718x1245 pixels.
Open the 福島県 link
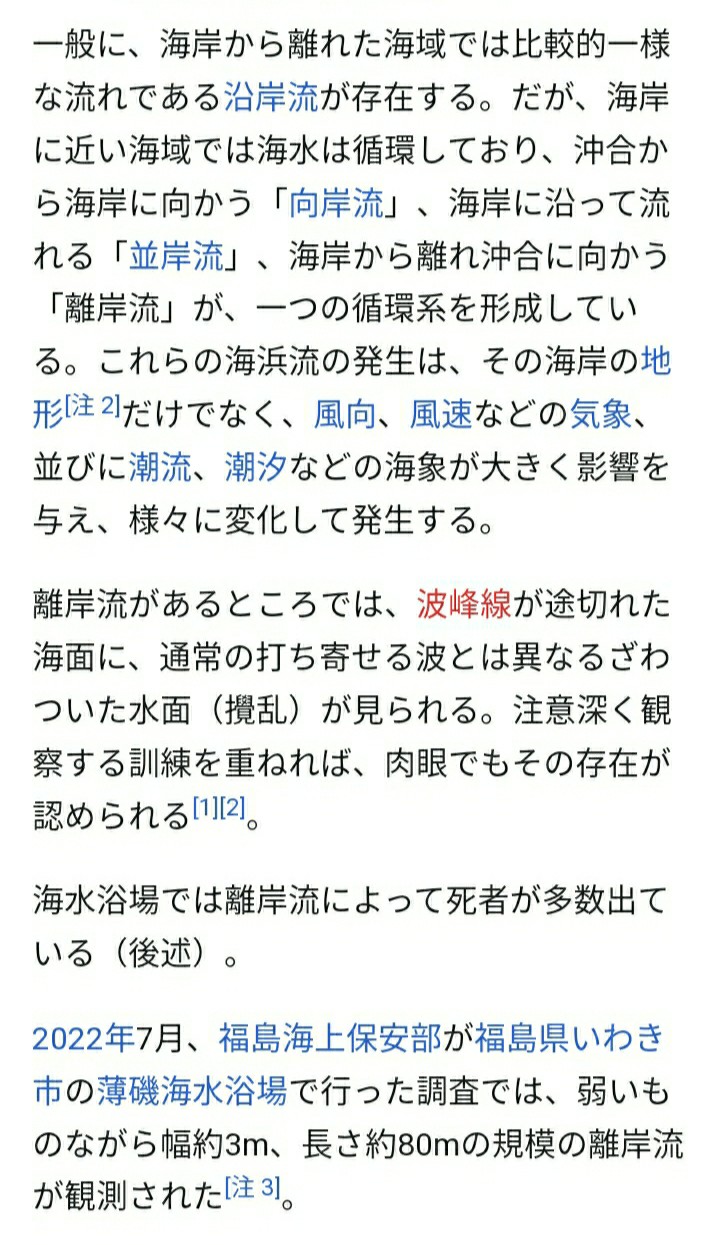[522, 1038]
